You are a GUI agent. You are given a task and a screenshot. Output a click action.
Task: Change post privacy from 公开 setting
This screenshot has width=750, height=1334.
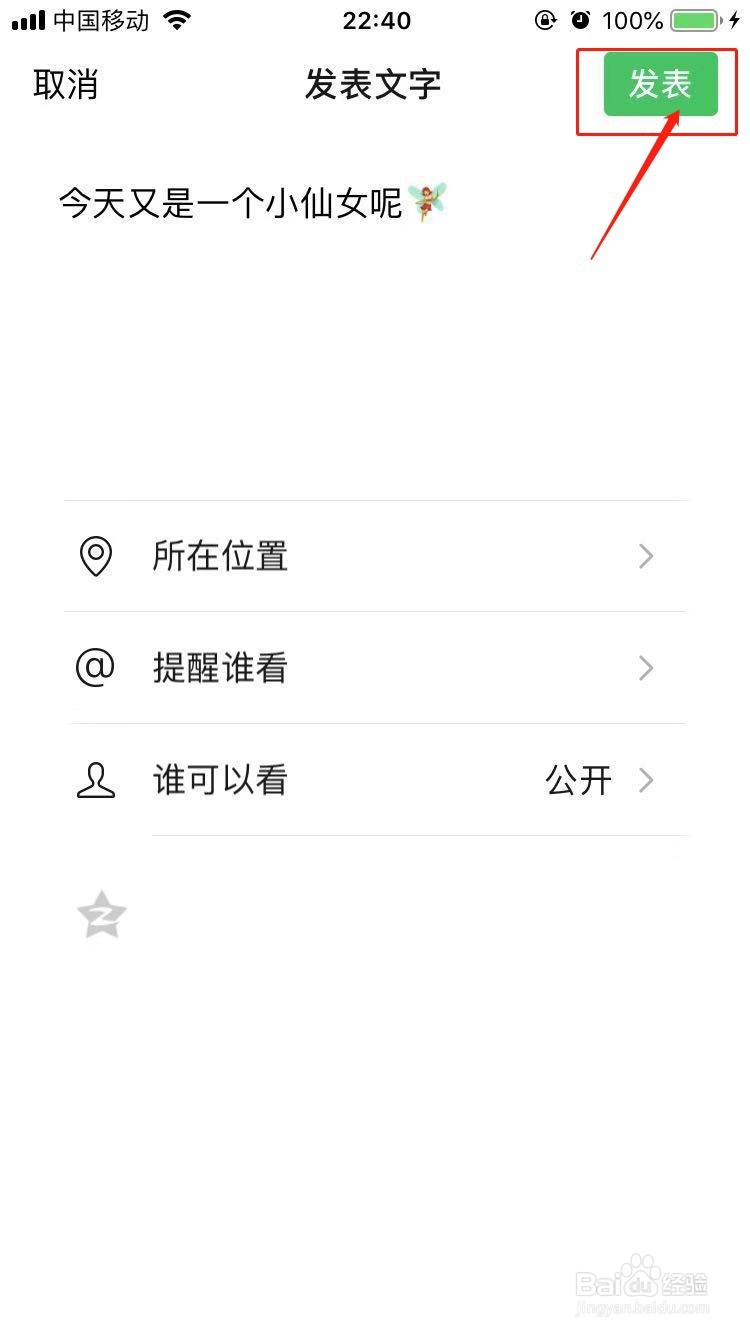tap(578, 781)
